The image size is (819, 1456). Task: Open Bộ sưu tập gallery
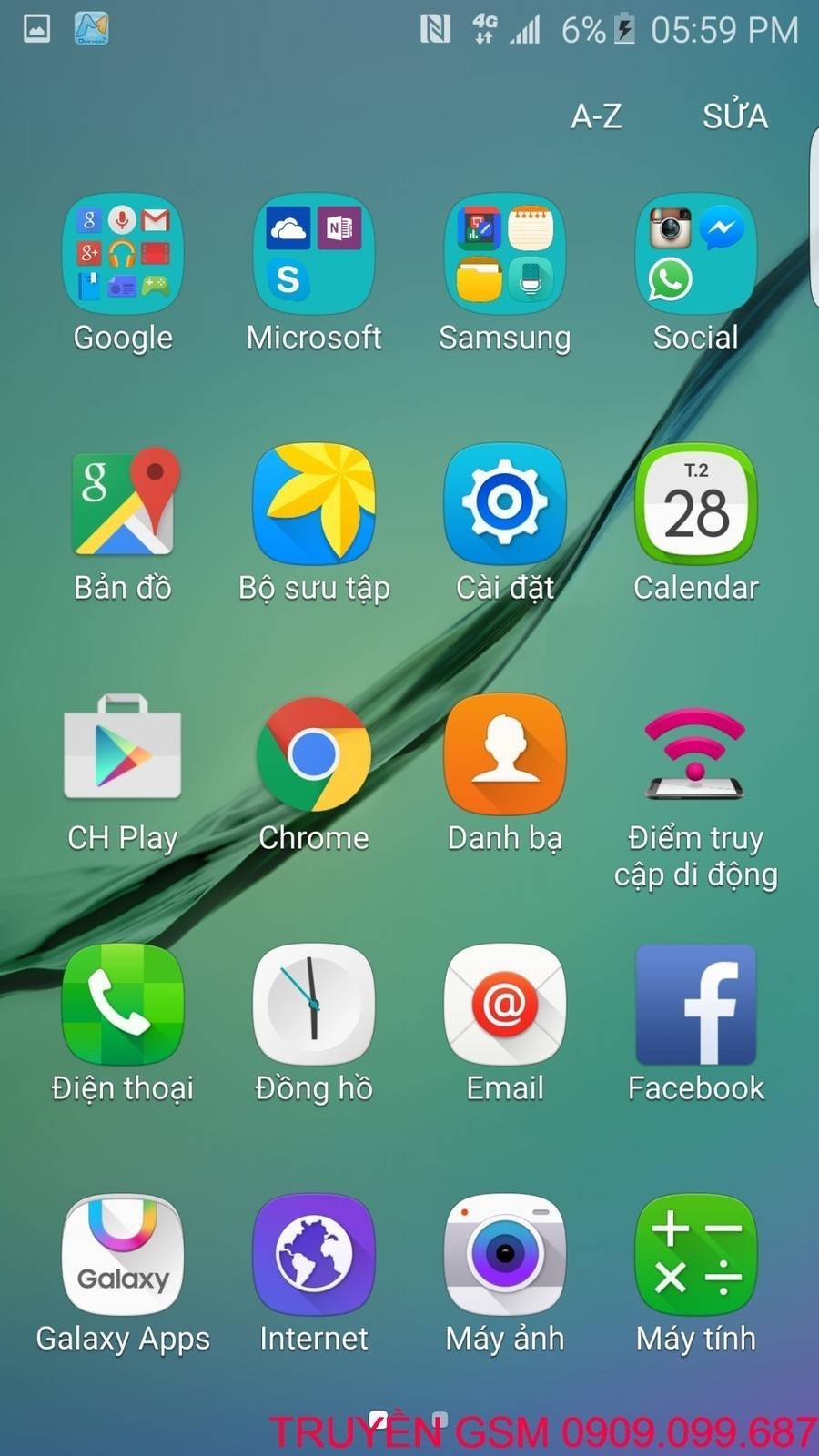(x=314, y=503)
